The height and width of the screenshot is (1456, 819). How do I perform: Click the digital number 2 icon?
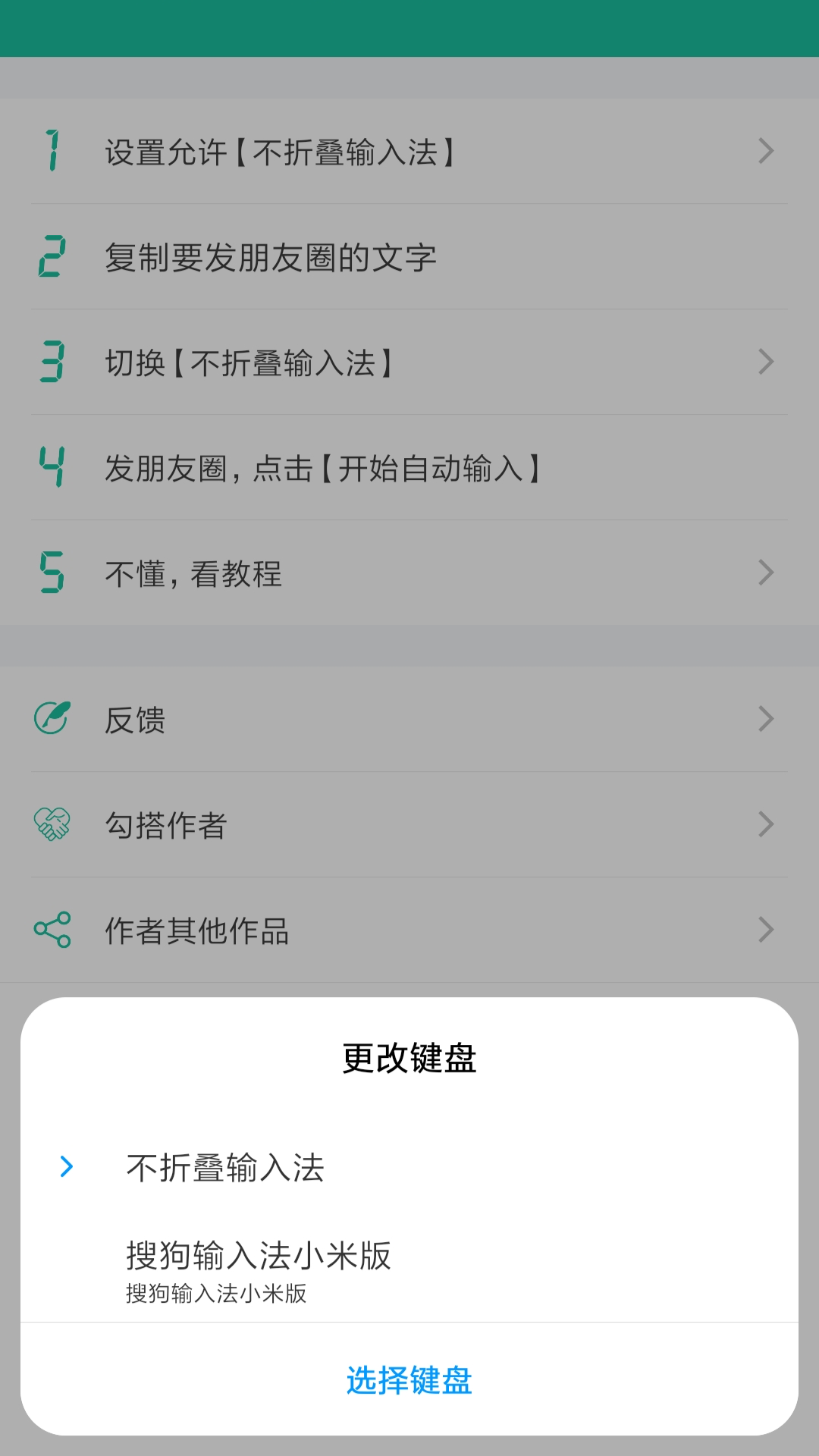pos(52,257)
